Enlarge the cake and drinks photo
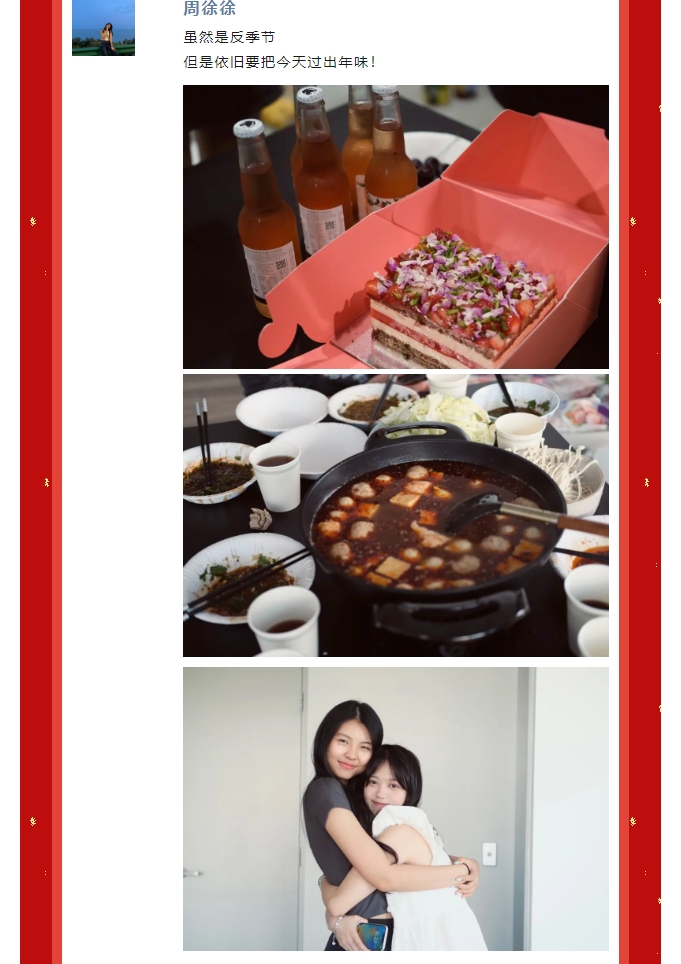The image size is (681, 964). [x=395, y=227]
